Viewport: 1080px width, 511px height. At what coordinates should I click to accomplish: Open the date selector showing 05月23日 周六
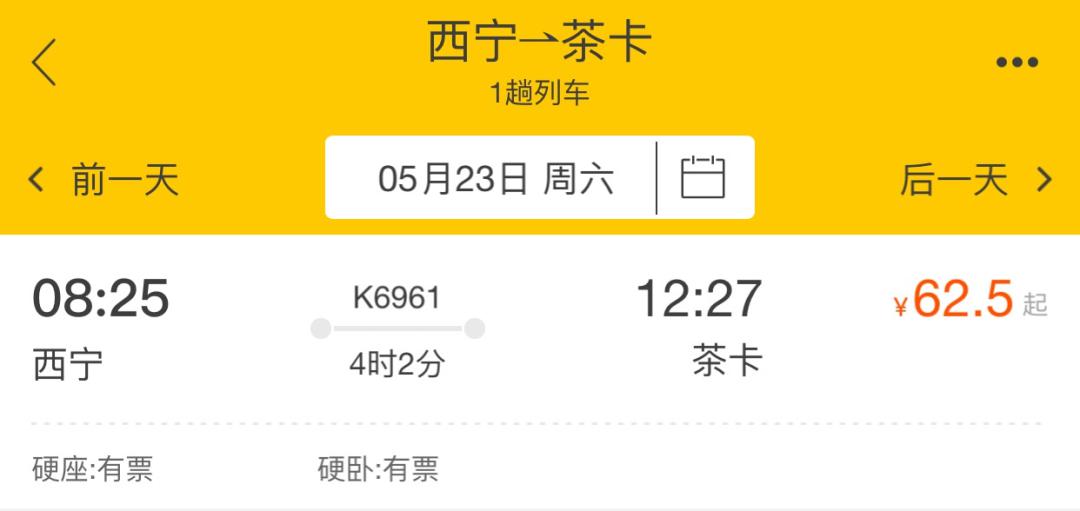[495, 179]
